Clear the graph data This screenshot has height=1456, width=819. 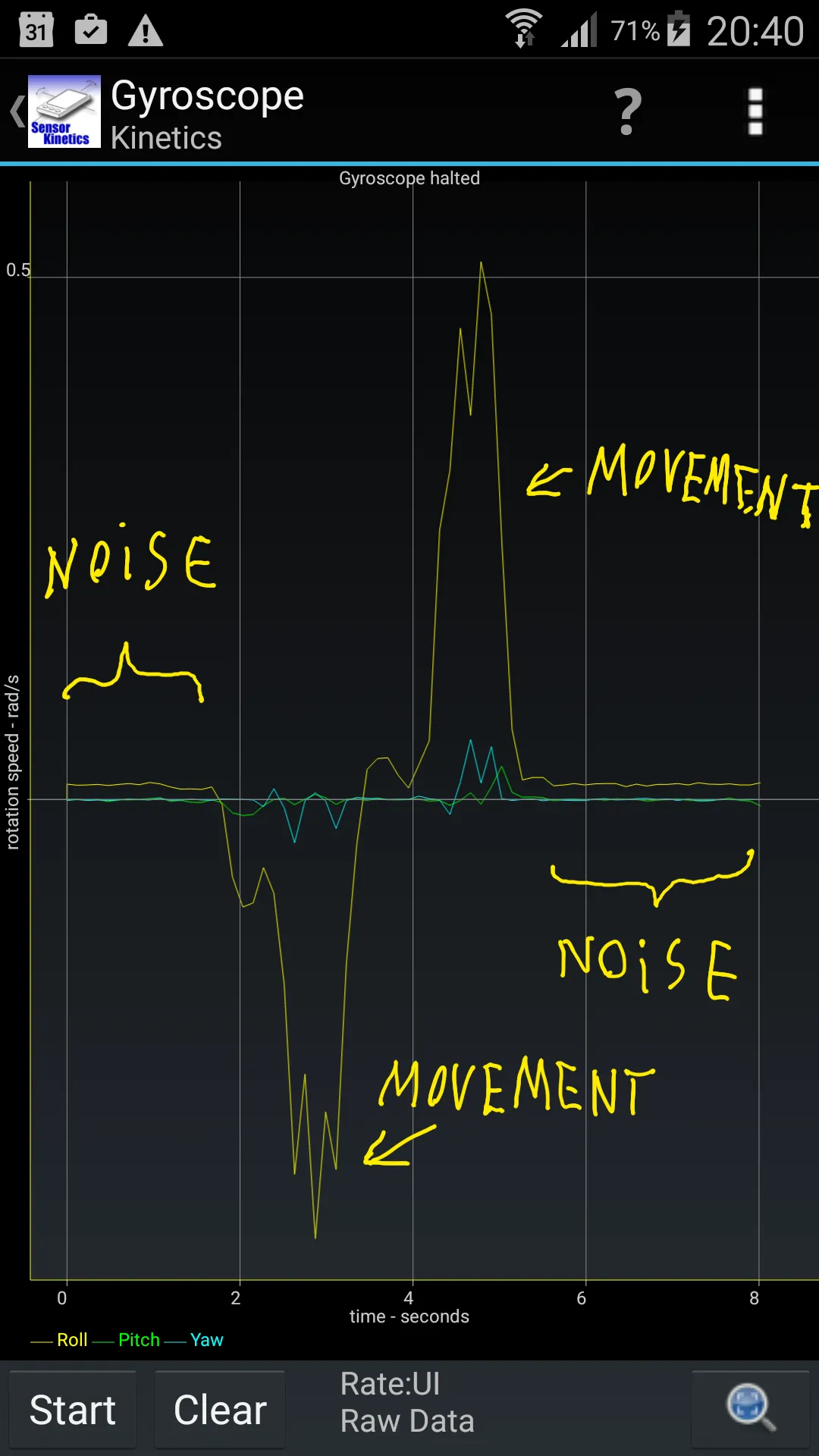[x=220, y=1410]
